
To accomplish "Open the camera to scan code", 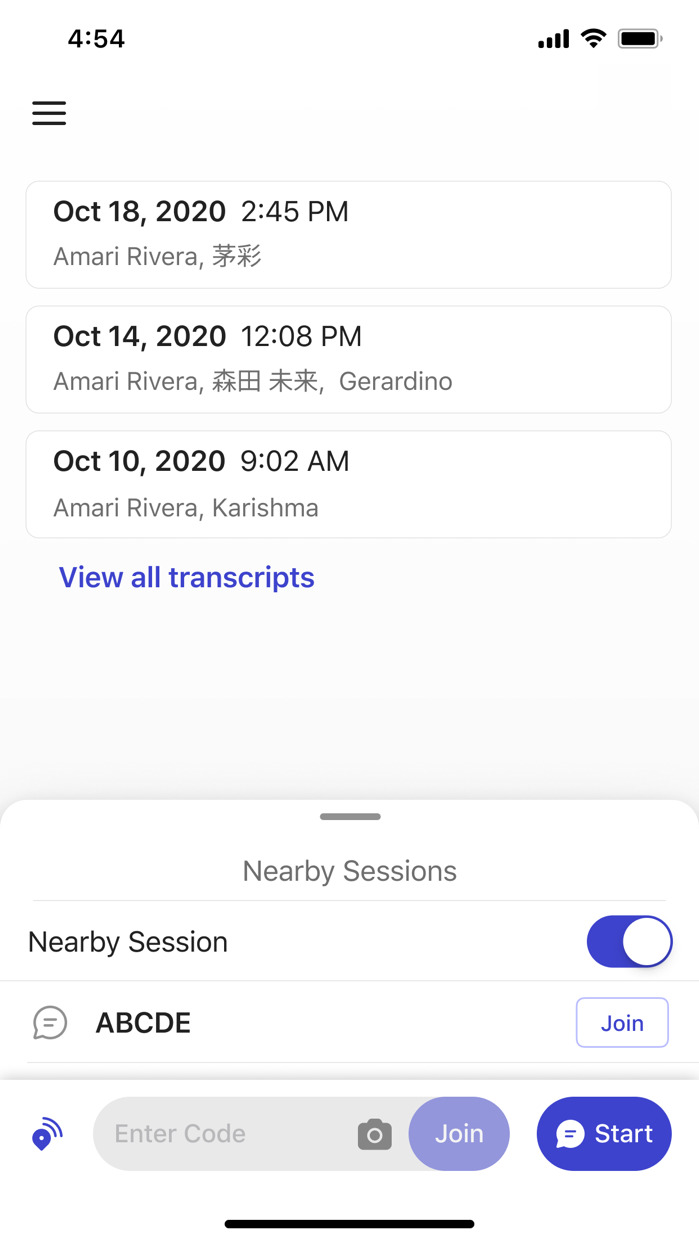I will point(374,1134).
